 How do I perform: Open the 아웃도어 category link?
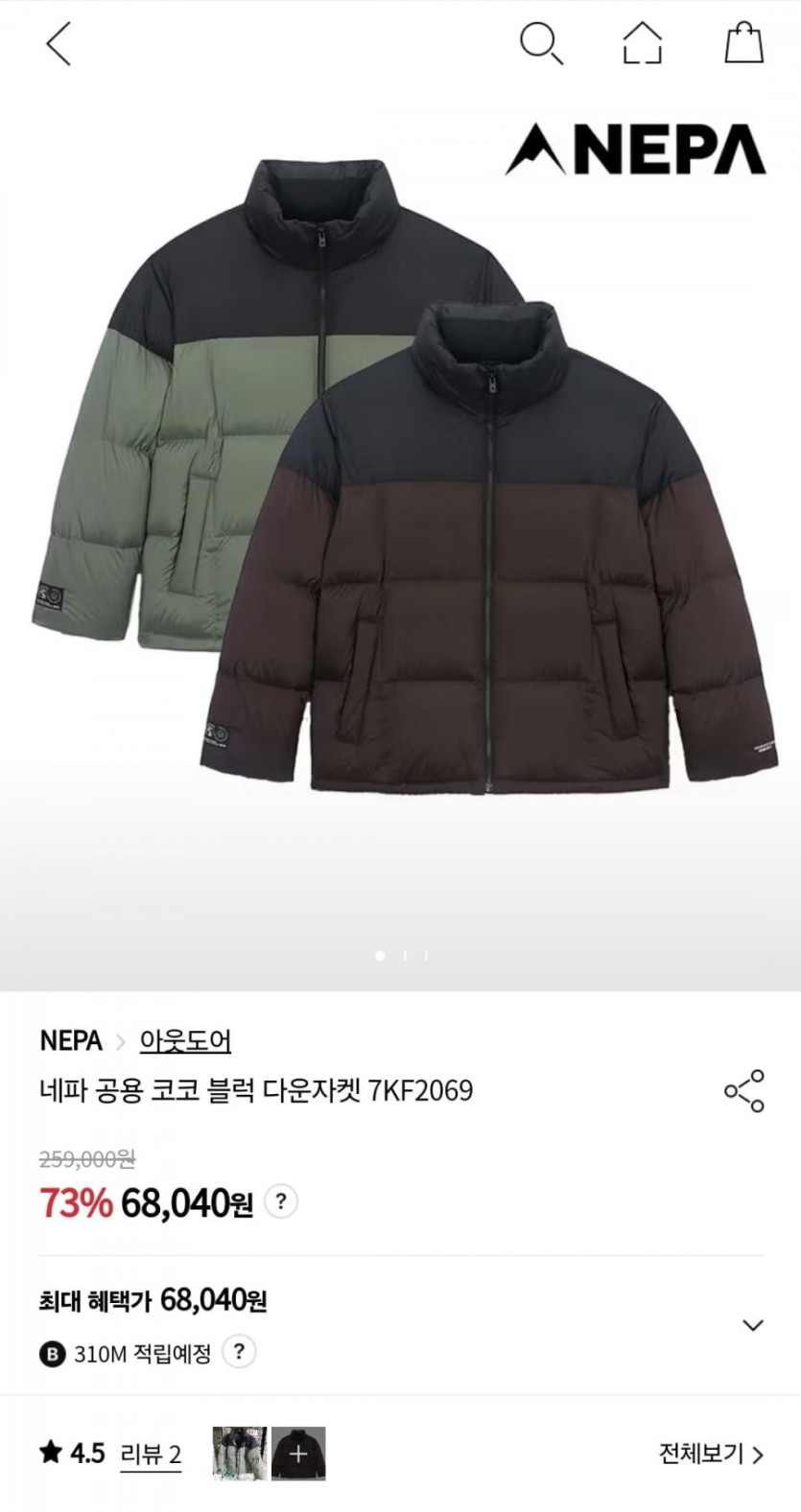[x=185, y=1040]
